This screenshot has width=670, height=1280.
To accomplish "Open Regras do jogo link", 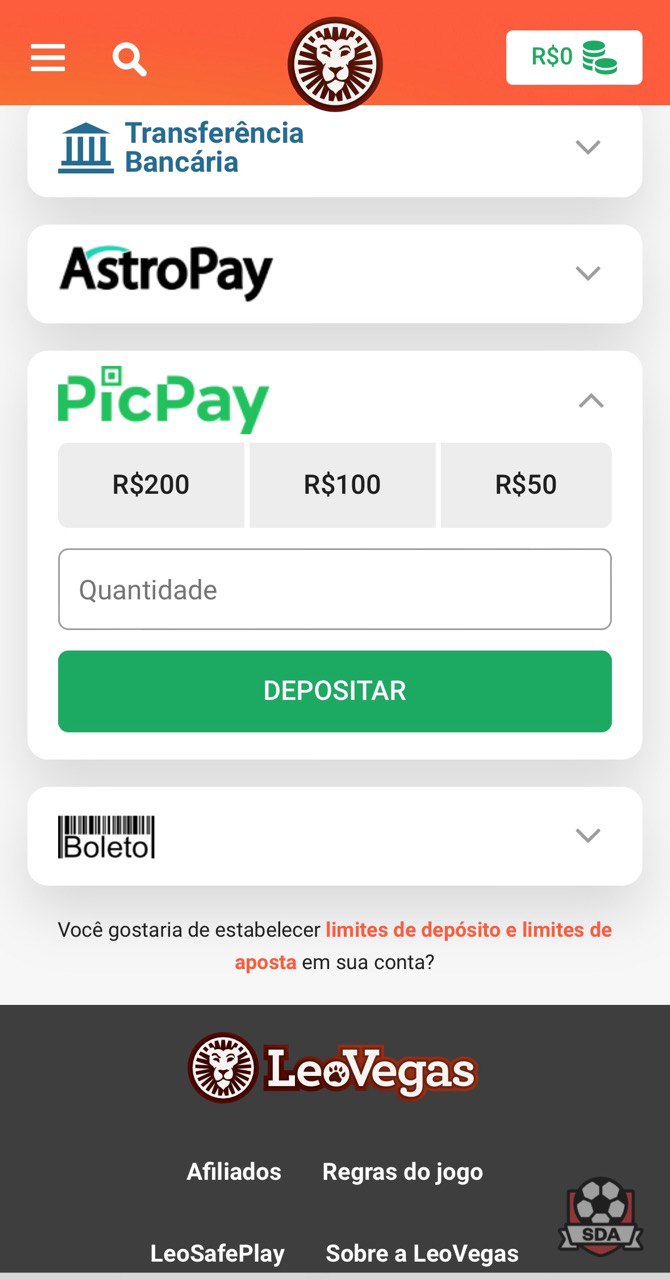I will (x=402, y=1171).
